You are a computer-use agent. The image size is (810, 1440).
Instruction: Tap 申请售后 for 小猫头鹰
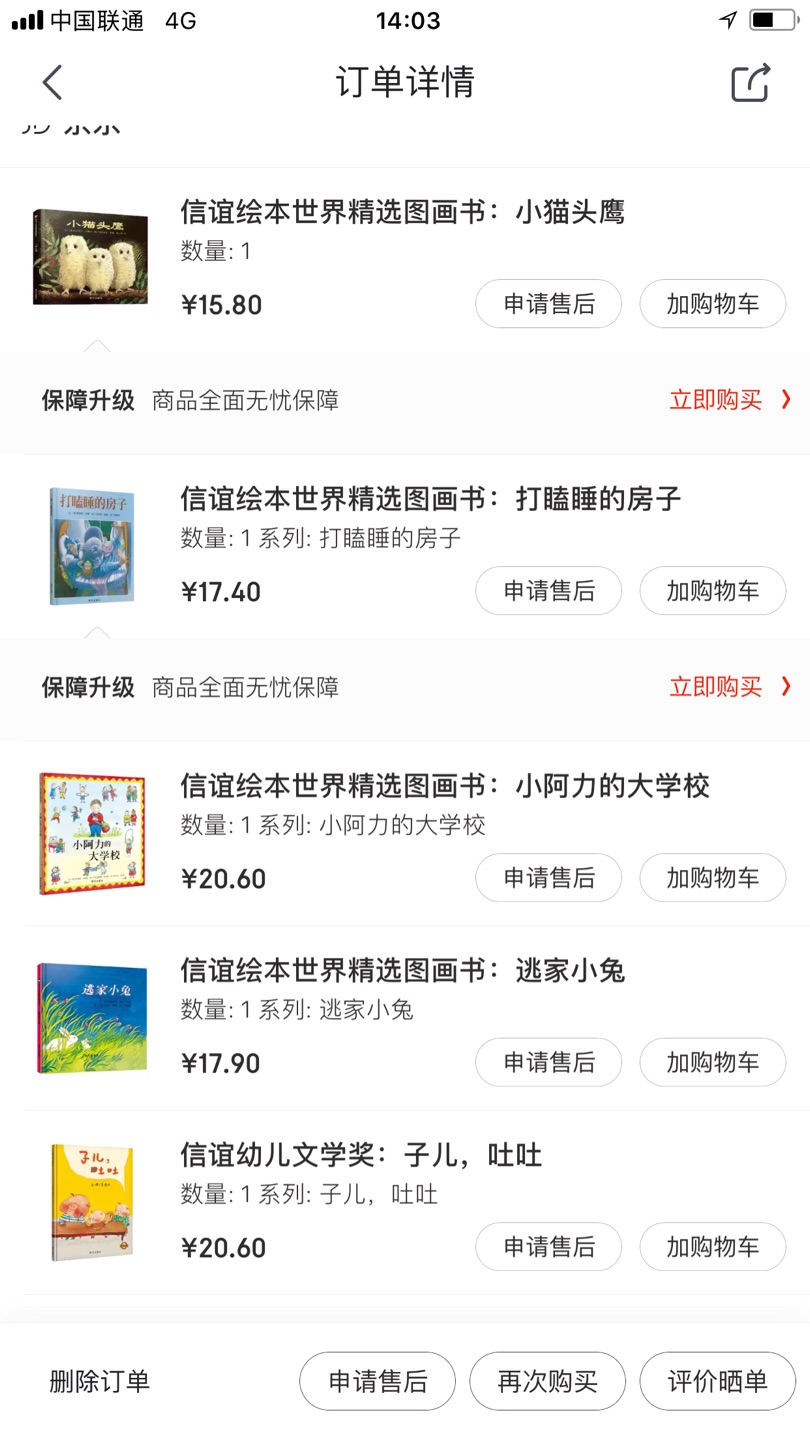point(548,304)
